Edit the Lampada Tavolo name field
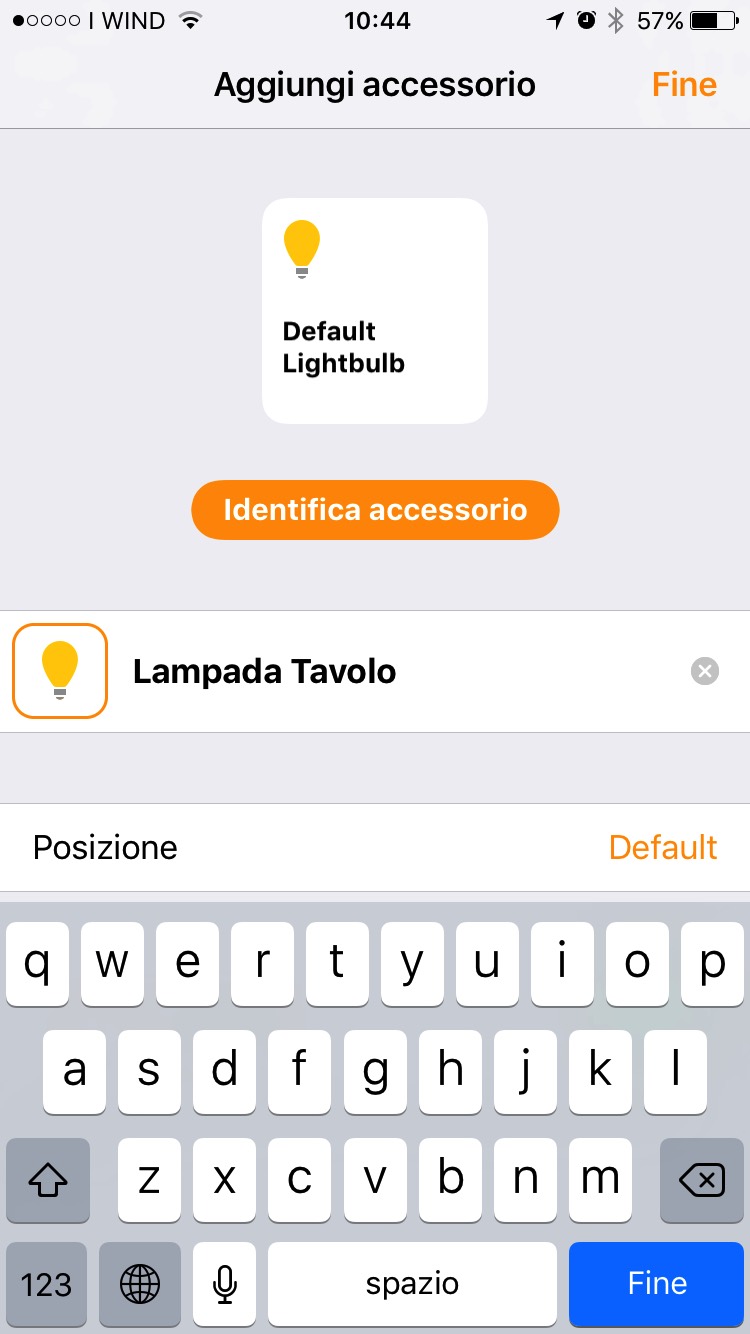The height and width of the screenshot is (1334, 750). pos(400,672)
